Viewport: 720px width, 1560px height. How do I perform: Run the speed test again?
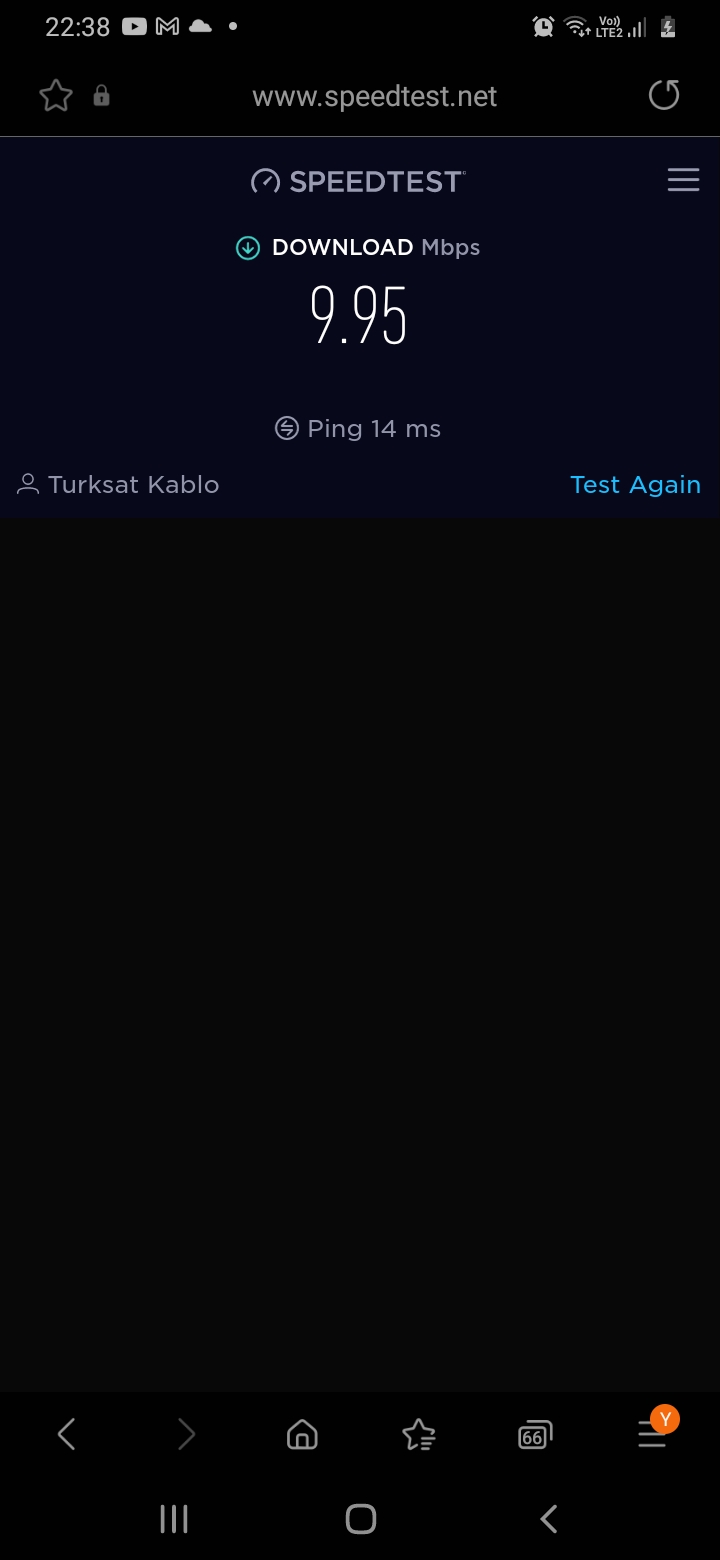635,485
